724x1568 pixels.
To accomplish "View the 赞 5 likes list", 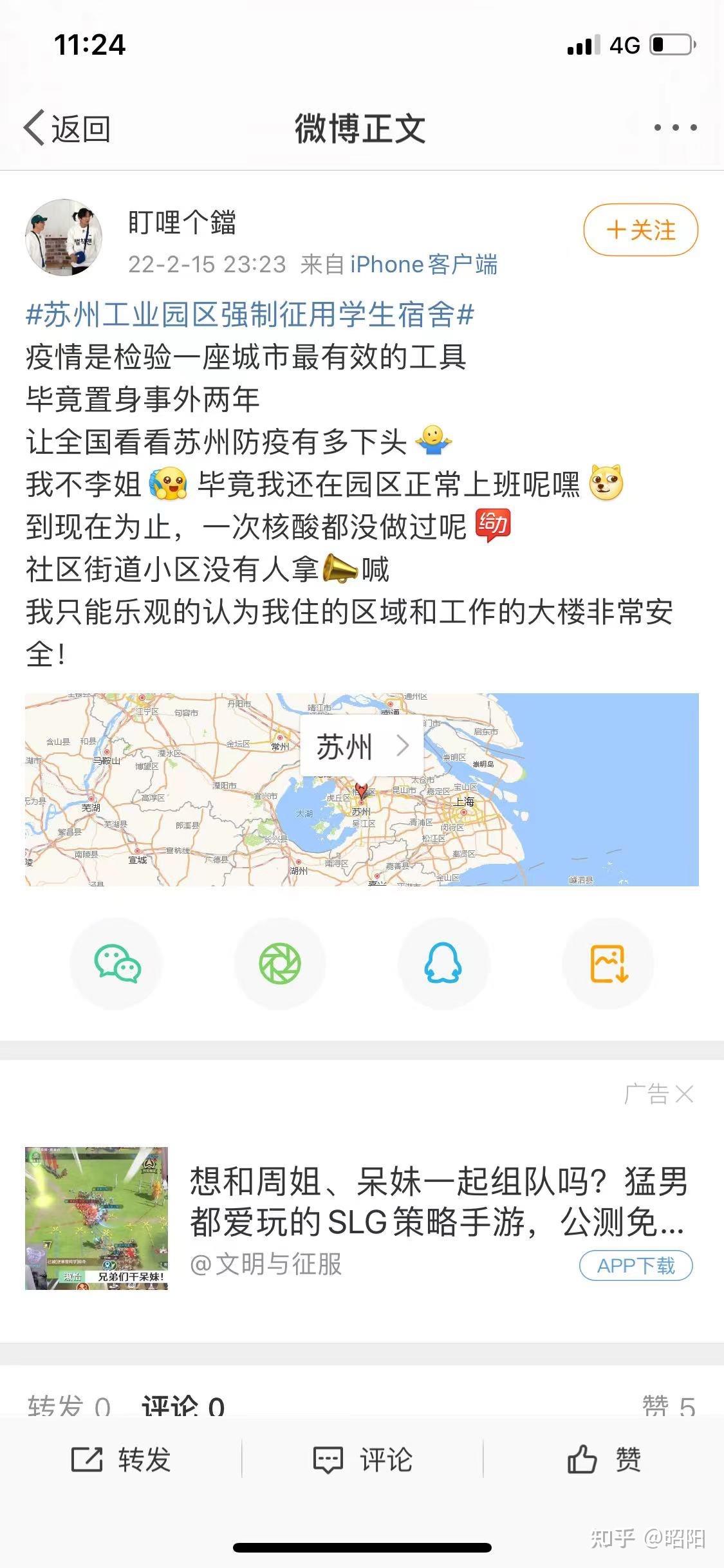I will pos(668,1406).
